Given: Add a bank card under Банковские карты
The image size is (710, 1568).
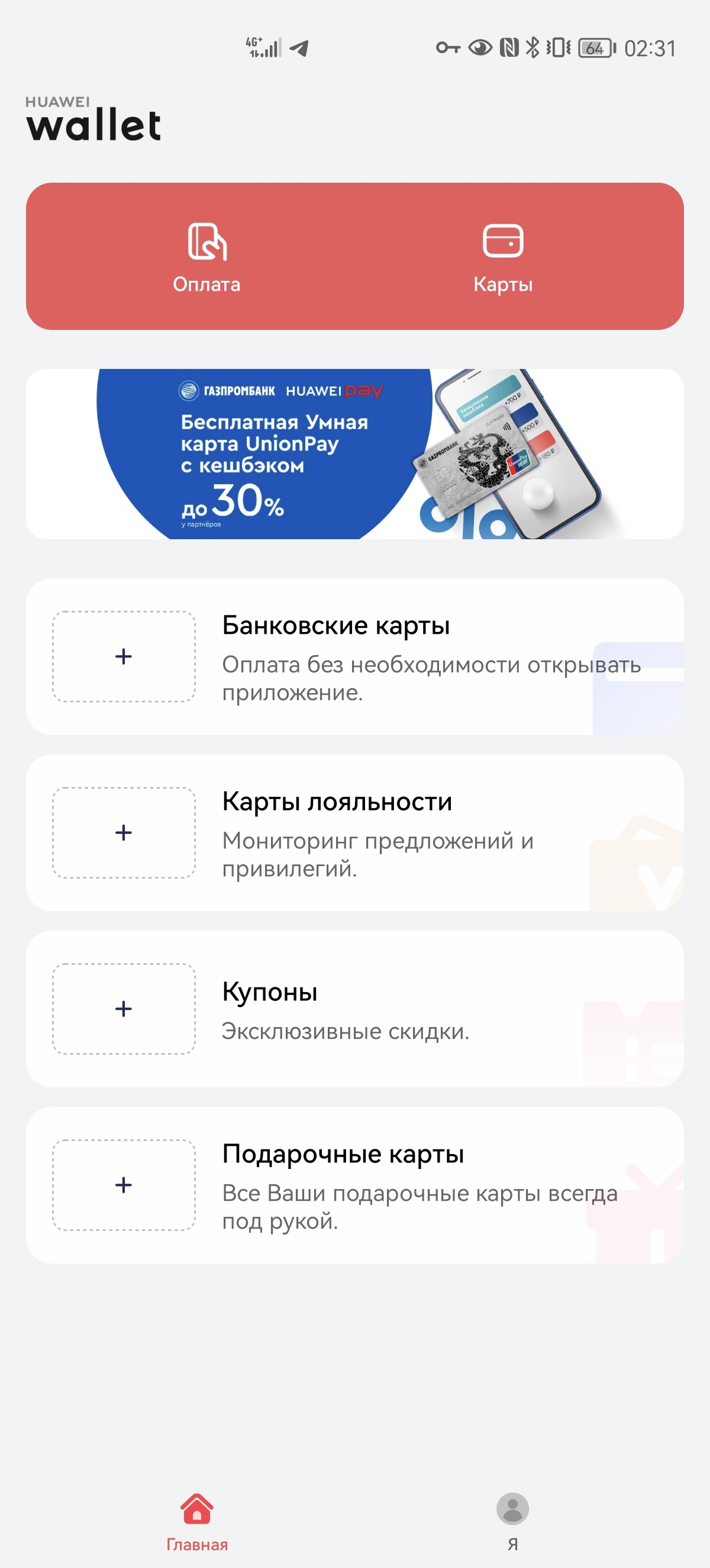Looking at the screenshot, I should pos(124,656).
